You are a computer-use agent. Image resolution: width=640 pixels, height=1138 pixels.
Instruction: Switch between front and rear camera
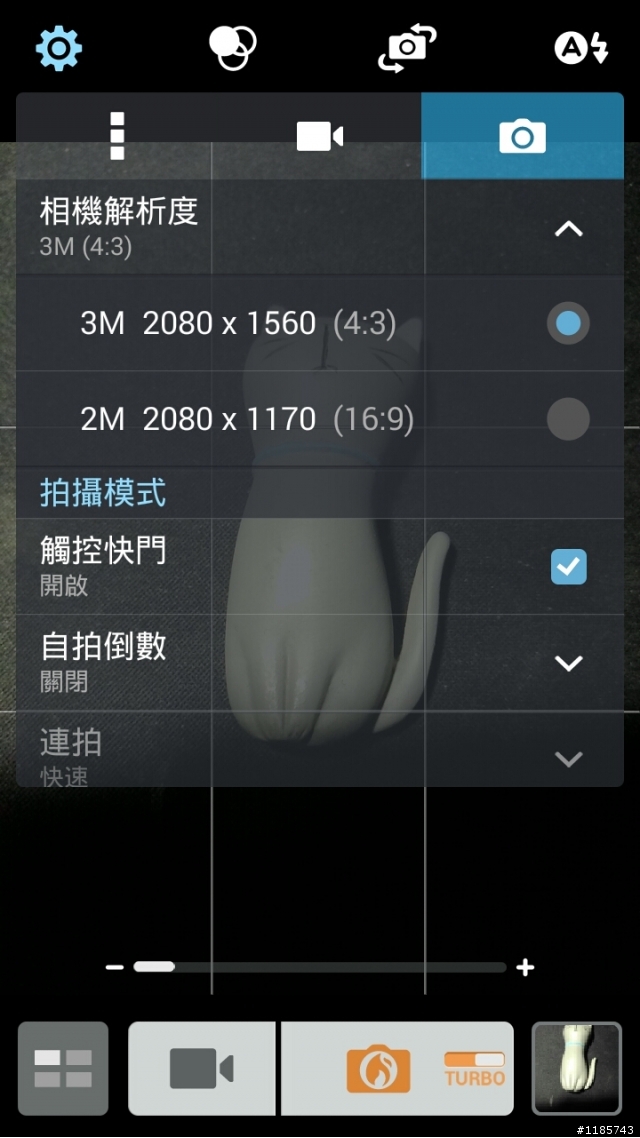click(407, 47)
